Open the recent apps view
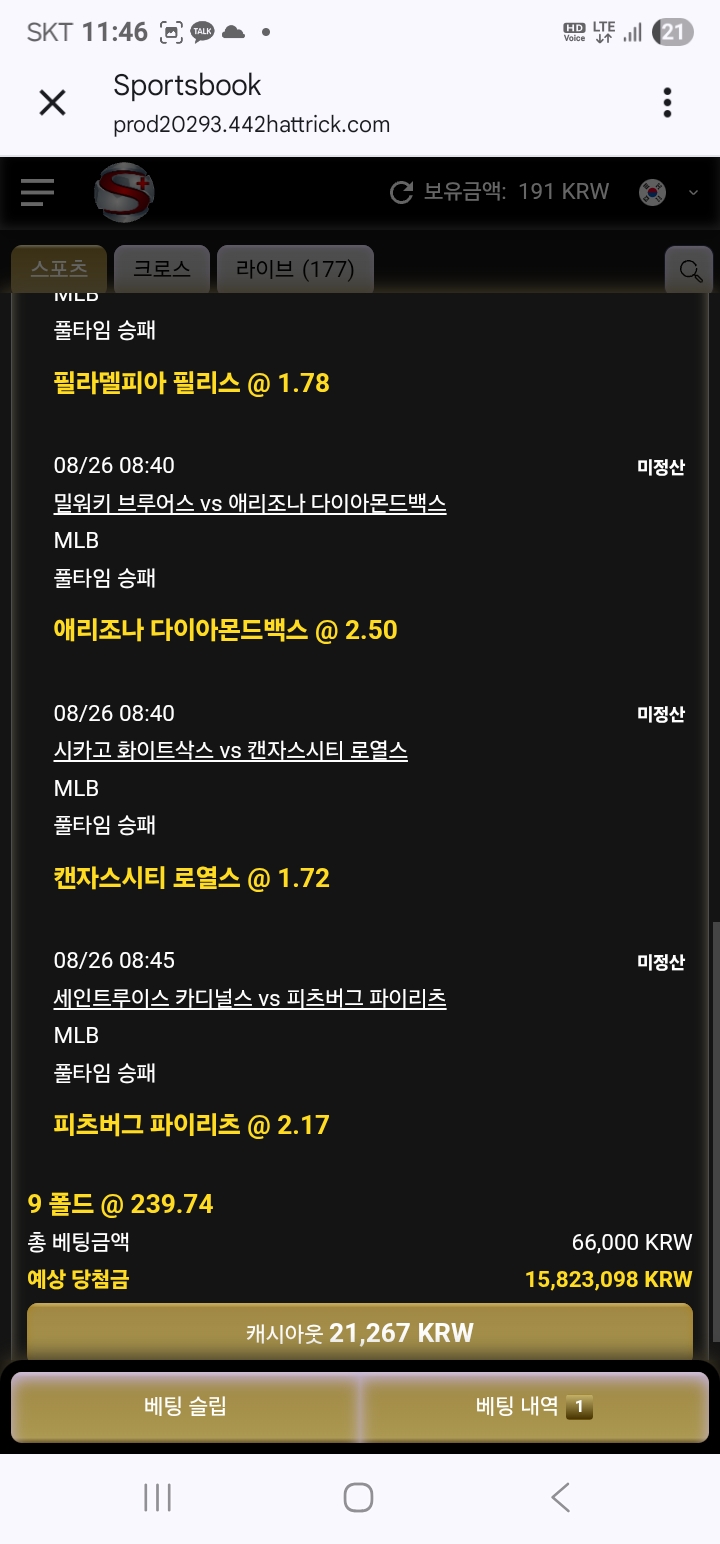Image resolution: width=720 pixels, height=1544 pixels. pyautogui.click(x=158, y=1497)
